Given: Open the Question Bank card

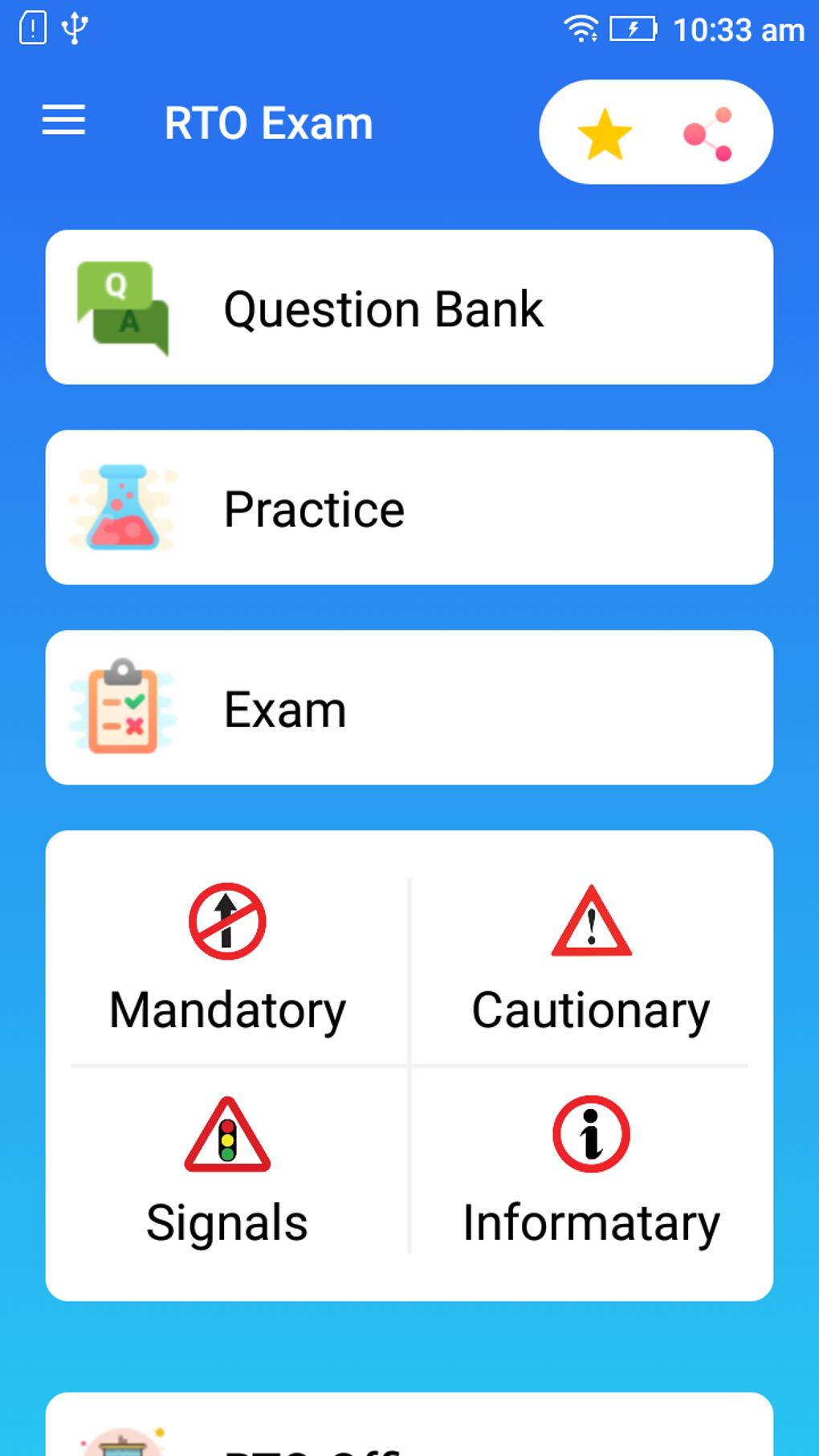Looking at the screenshot, I should [x=409, y=308].
